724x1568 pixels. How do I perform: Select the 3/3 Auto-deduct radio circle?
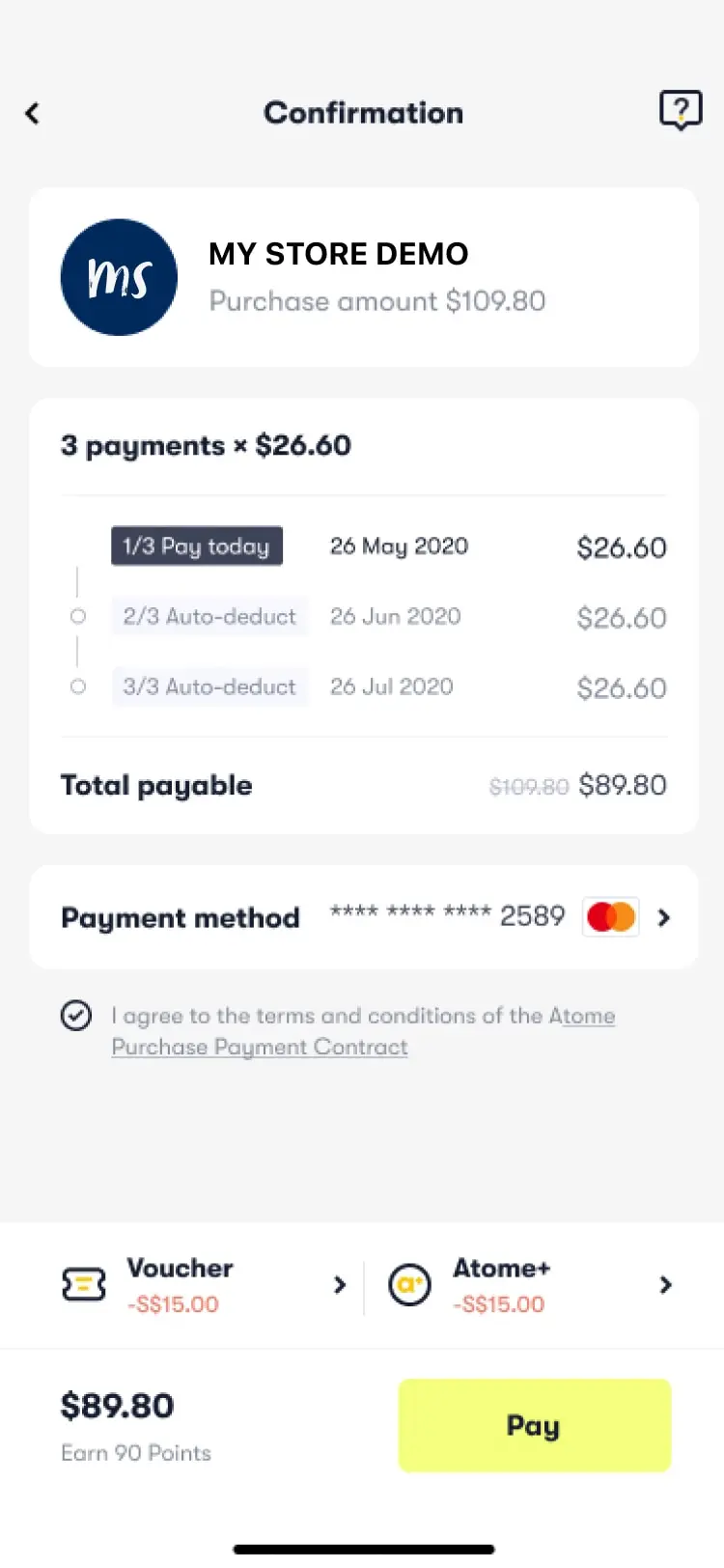pyautogui.click(x=78, y=686)
